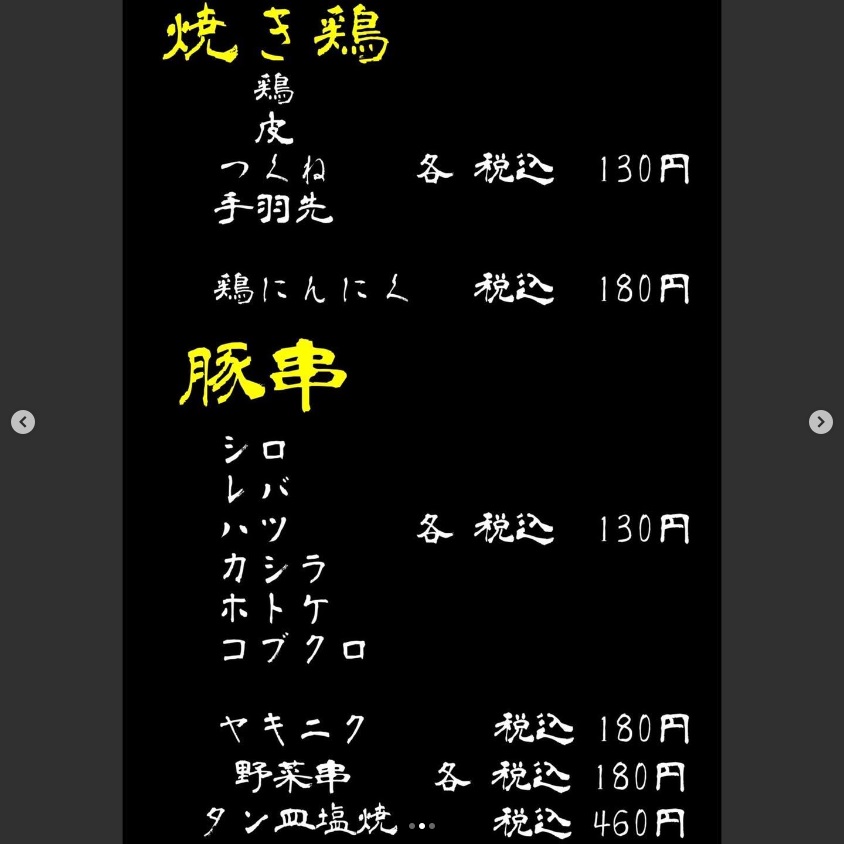Image resolution: width=844 pixels, height=844 pixels.
Task: Show the next image in the carousel
Action: (x=820, y=422)
